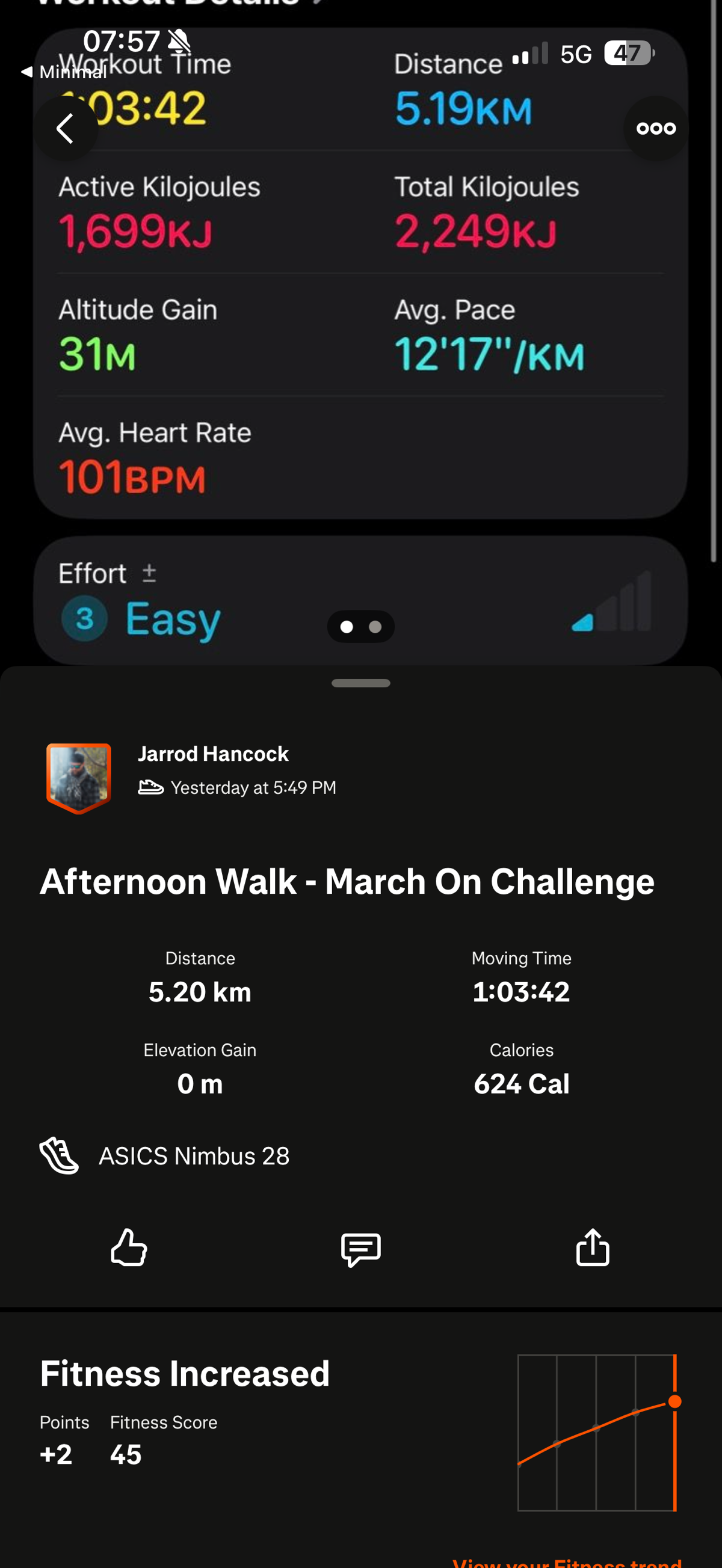This screenshot has height=1568, width=722.
Task: Give kudos with the thumbs-up icon
Action: point(129,1247)
